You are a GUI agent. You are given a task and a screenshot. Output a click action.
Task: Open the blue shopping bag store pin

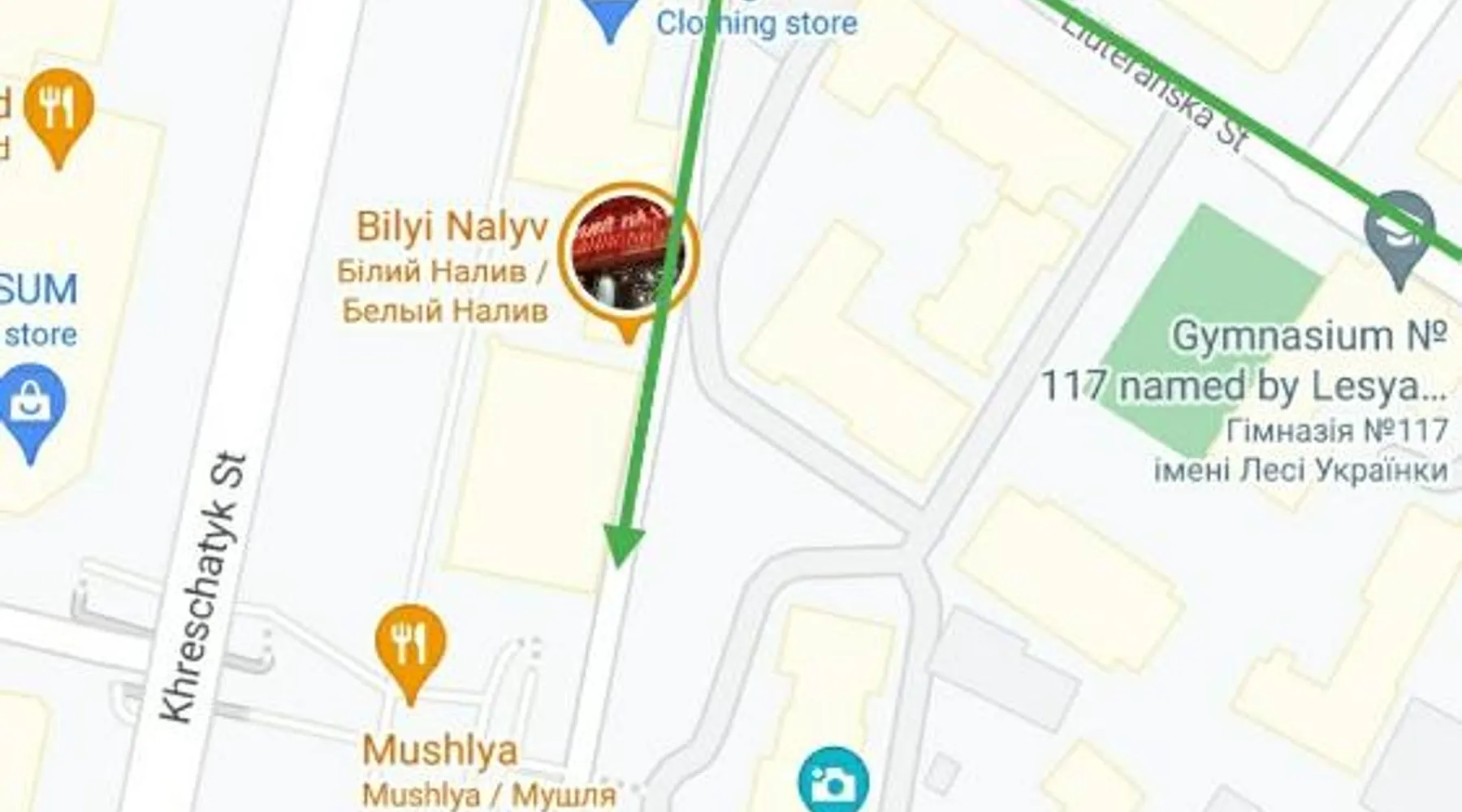[x=31, y=404]
